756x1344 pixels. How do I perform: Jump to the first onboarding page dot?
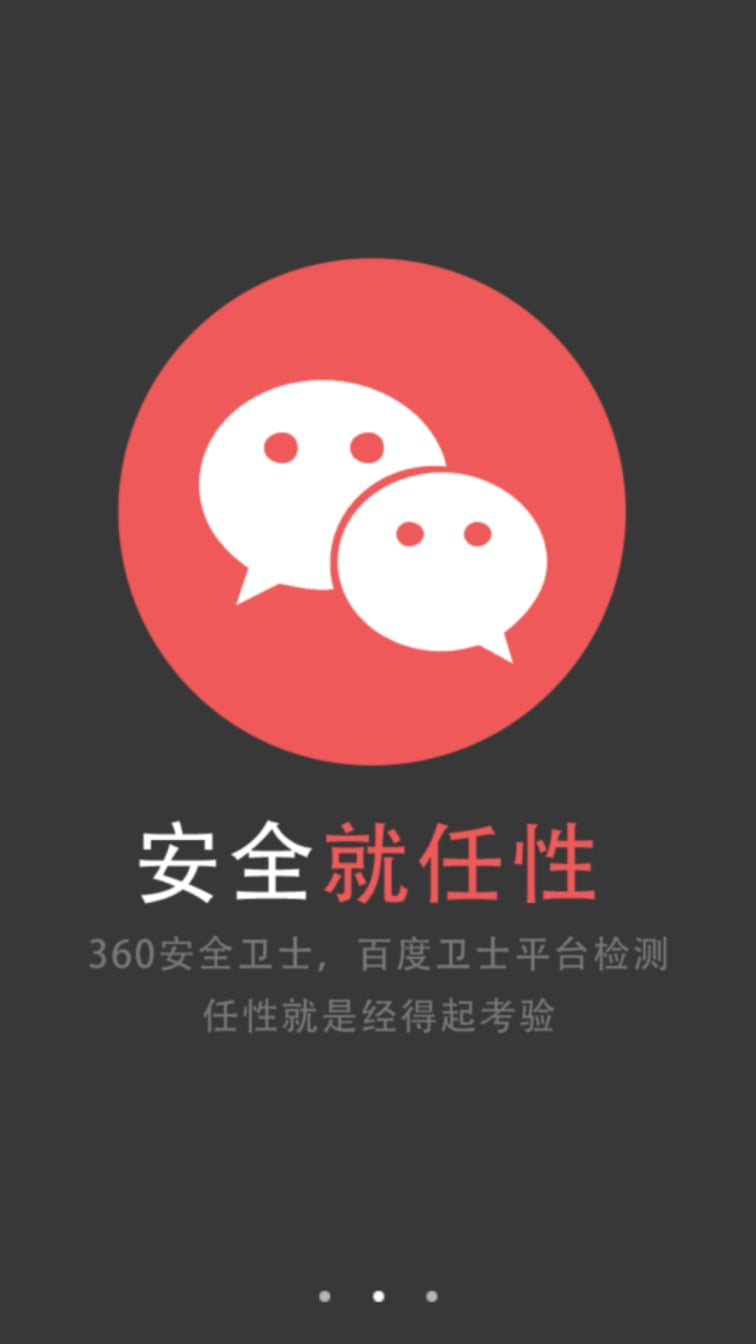click(x=325, y=1296)
